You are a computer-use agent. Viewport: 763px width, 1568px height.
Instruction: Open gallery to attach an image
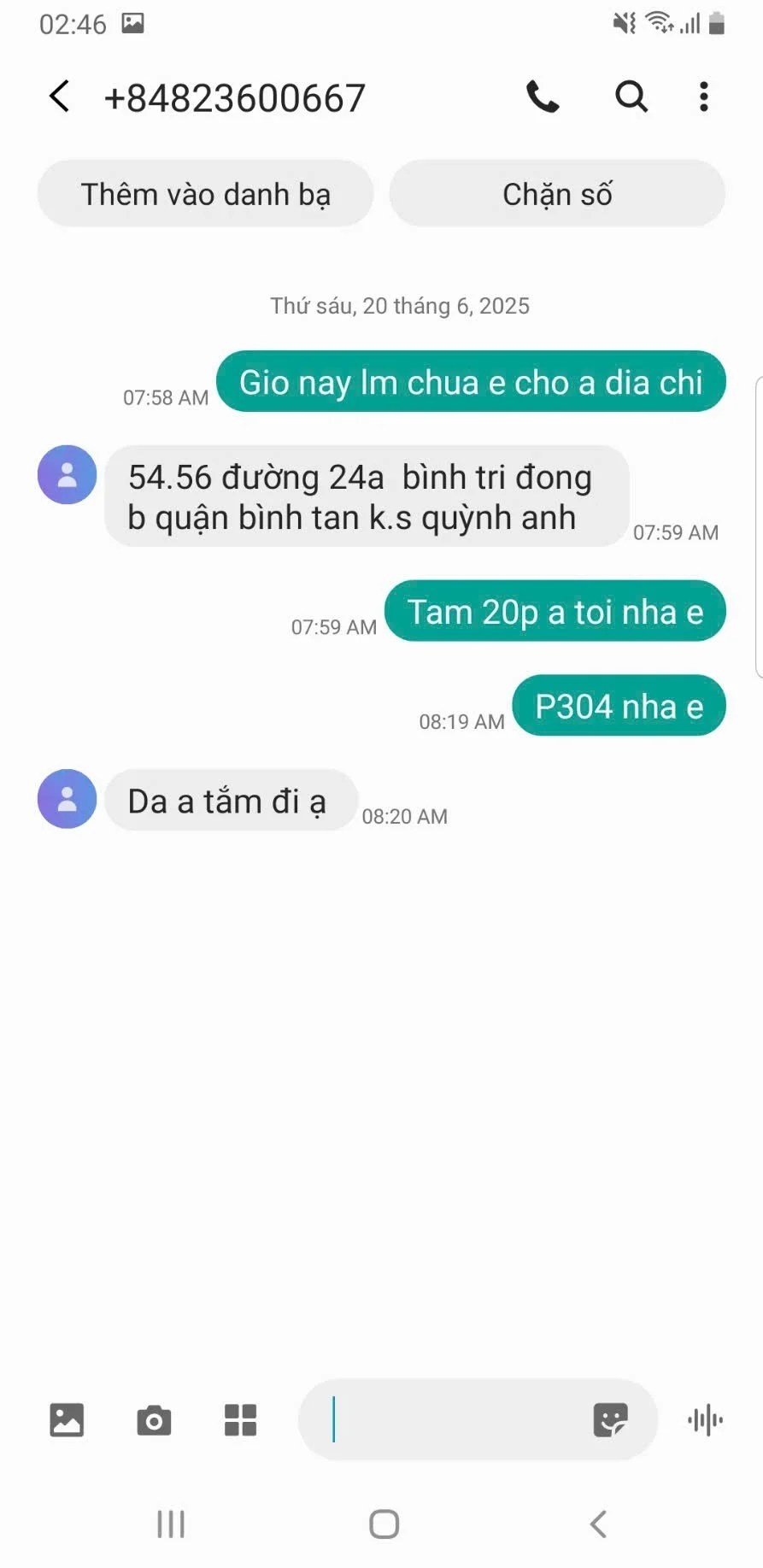[x=67, y=1420]
